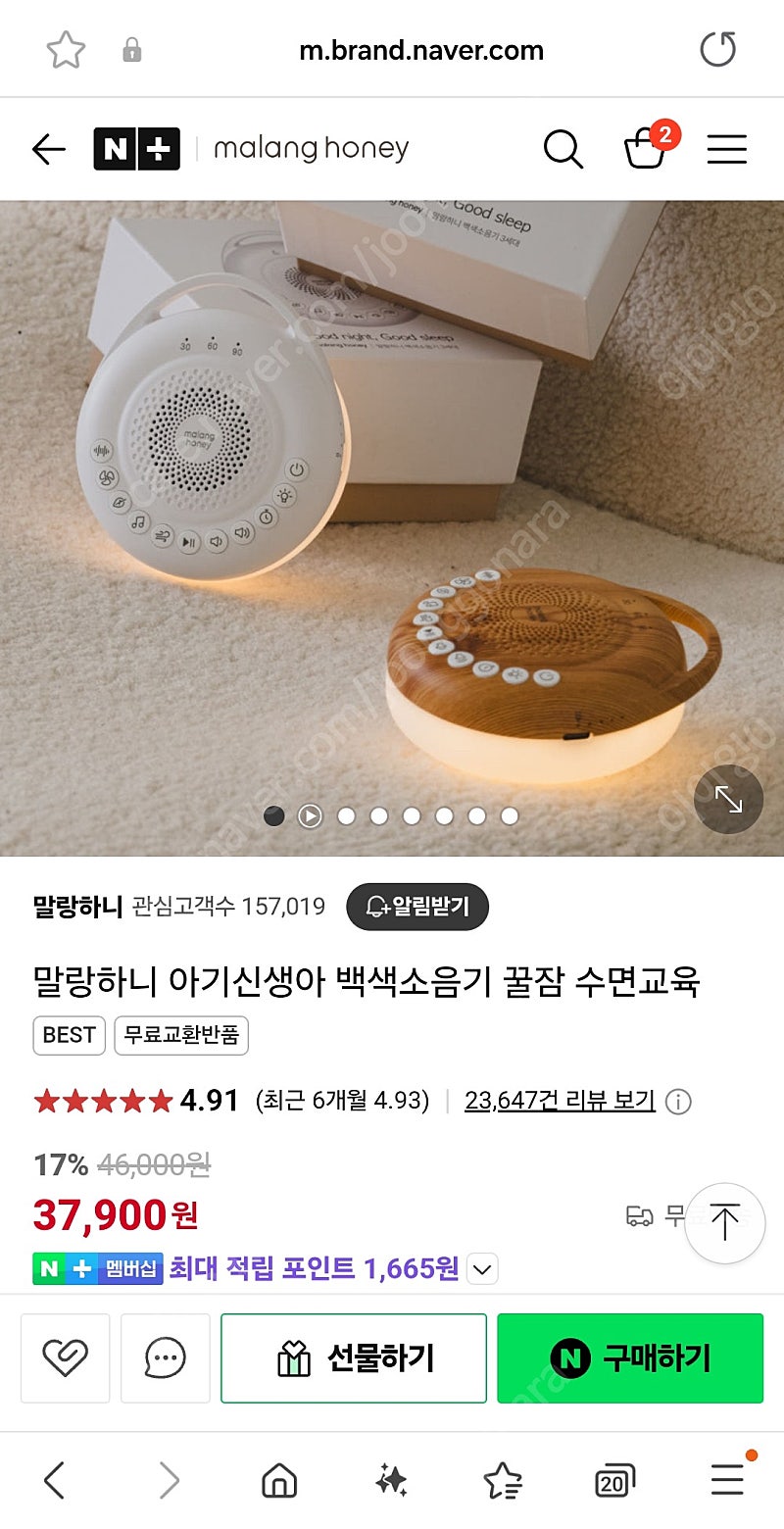Expand the 최대 적립 포인트 dropdown

pos(481,1270)
